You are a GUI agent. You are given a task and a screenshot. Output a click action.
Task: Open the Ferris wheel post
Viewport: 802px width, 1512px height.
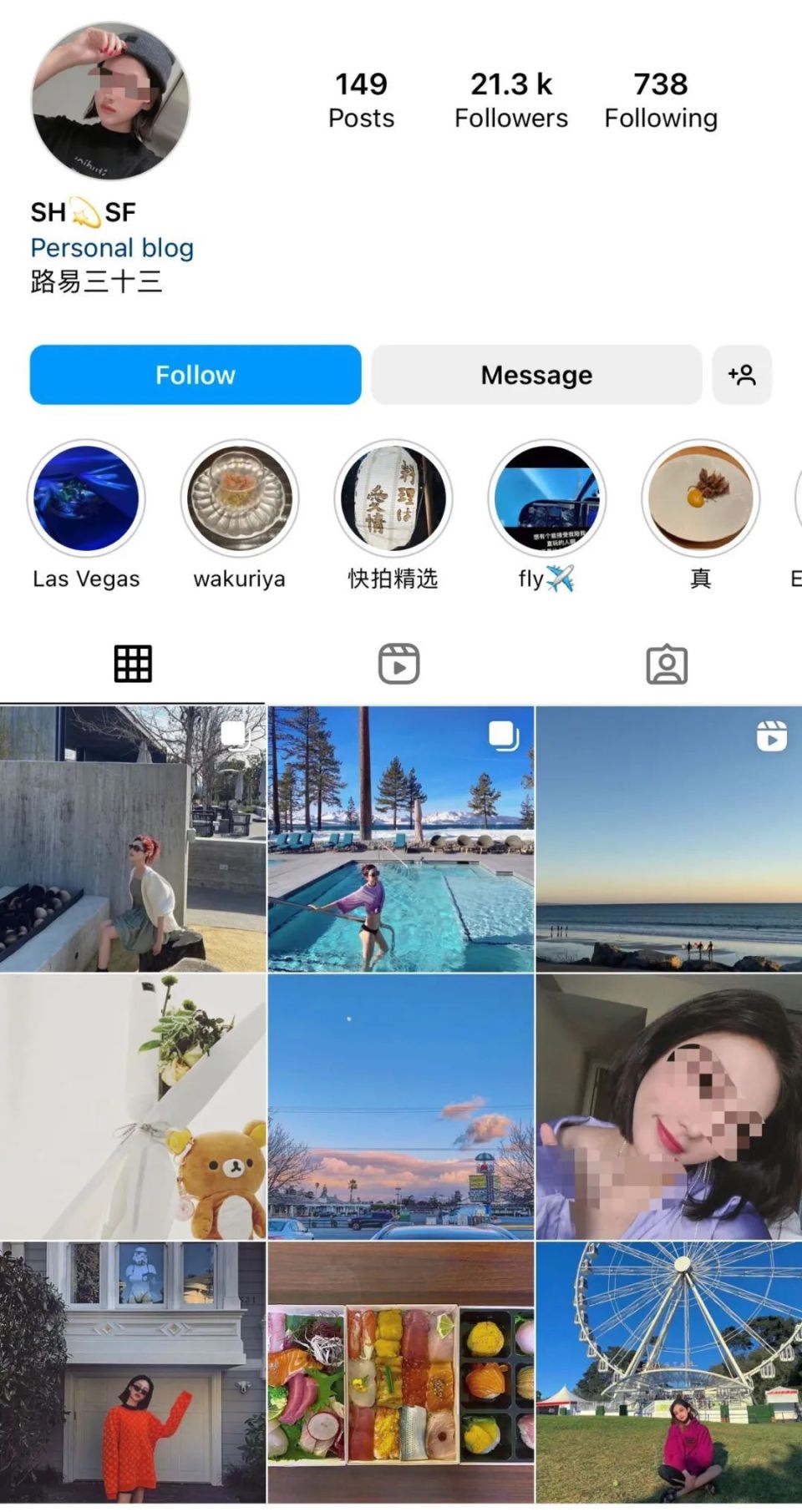coord(668,1373)
